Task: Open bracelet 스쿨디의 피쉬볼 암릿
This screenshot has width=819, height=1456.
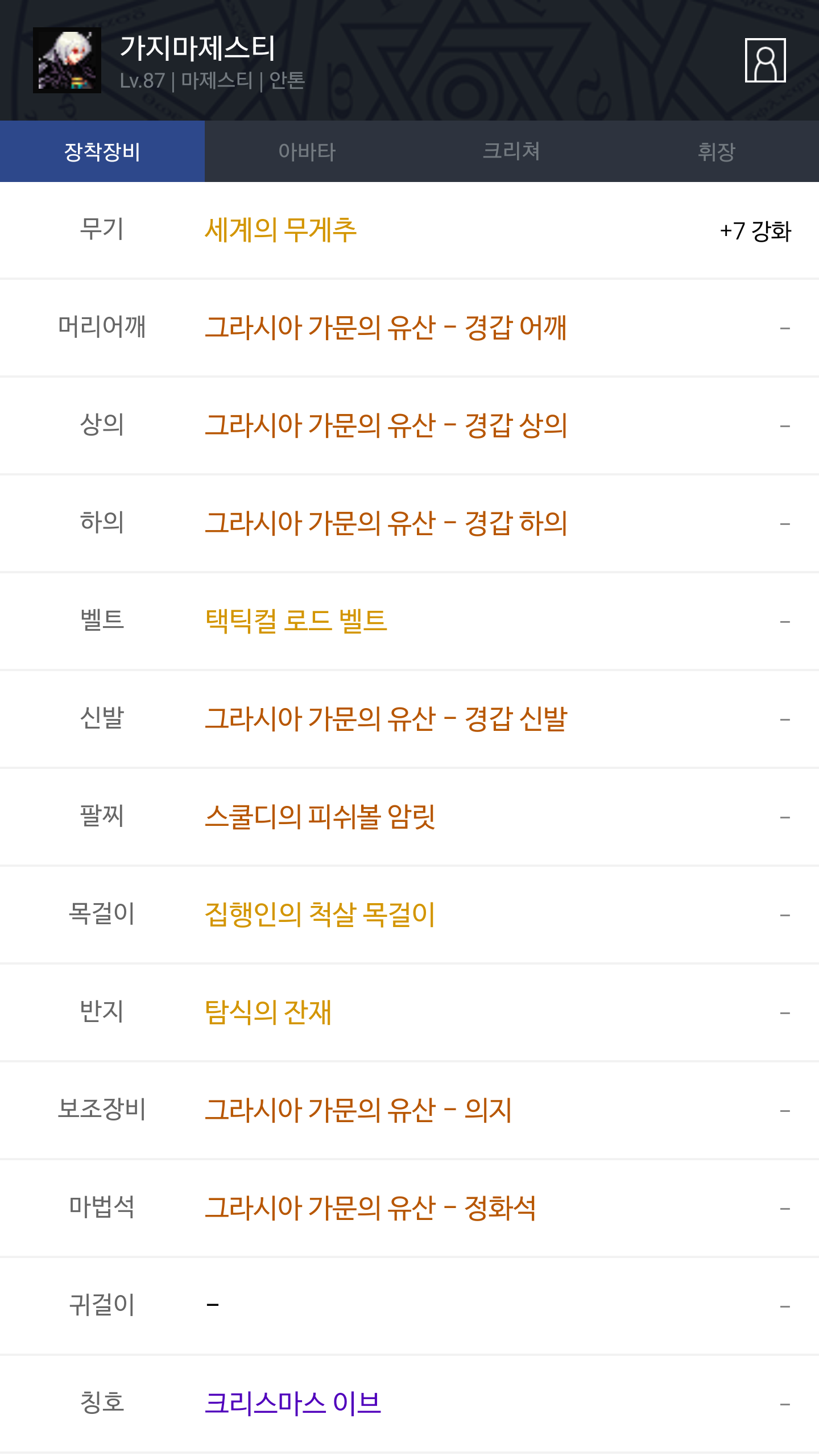Action: [x=320, y=817]
